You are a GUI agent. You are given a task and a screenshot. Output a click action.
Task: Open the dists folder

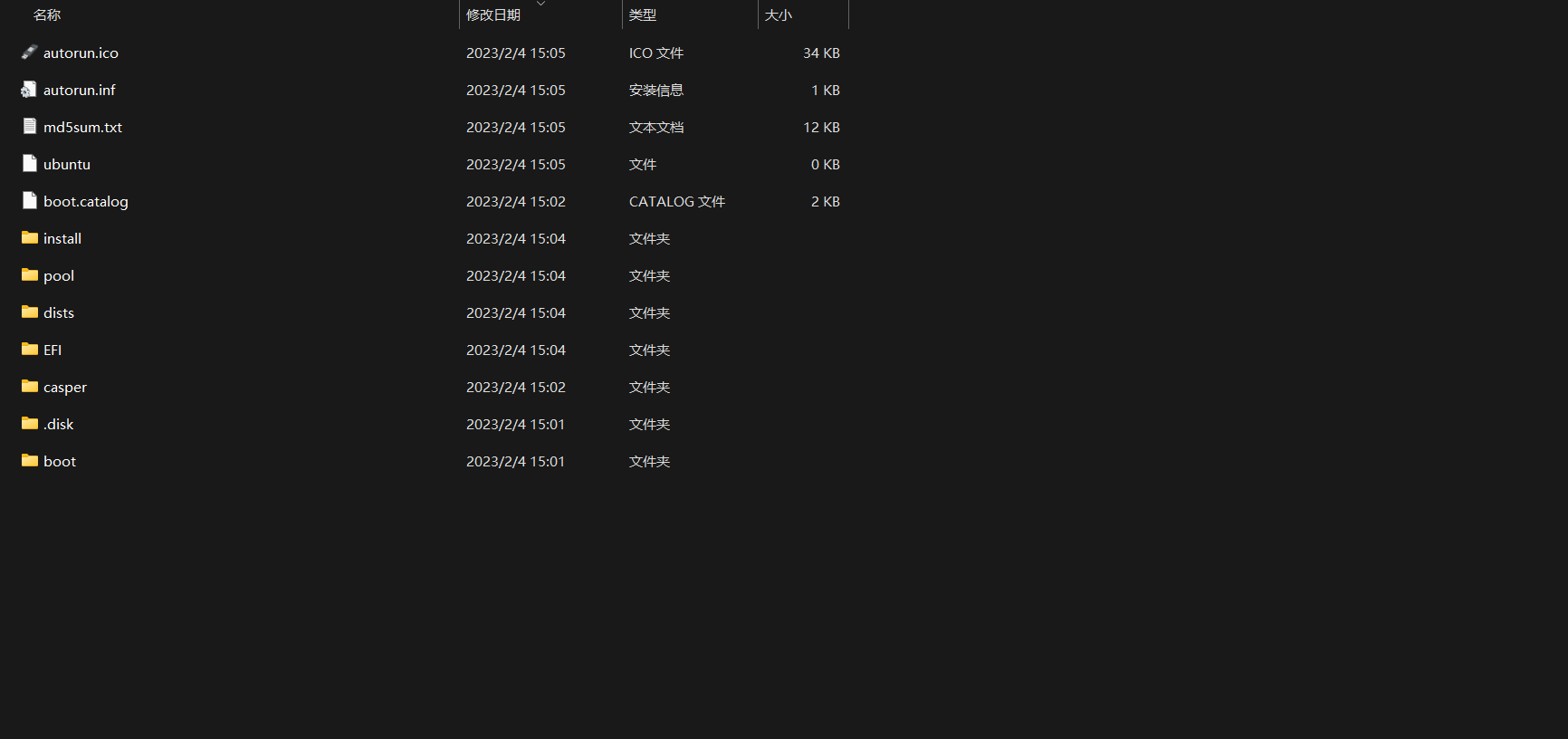tap(59, 313)
